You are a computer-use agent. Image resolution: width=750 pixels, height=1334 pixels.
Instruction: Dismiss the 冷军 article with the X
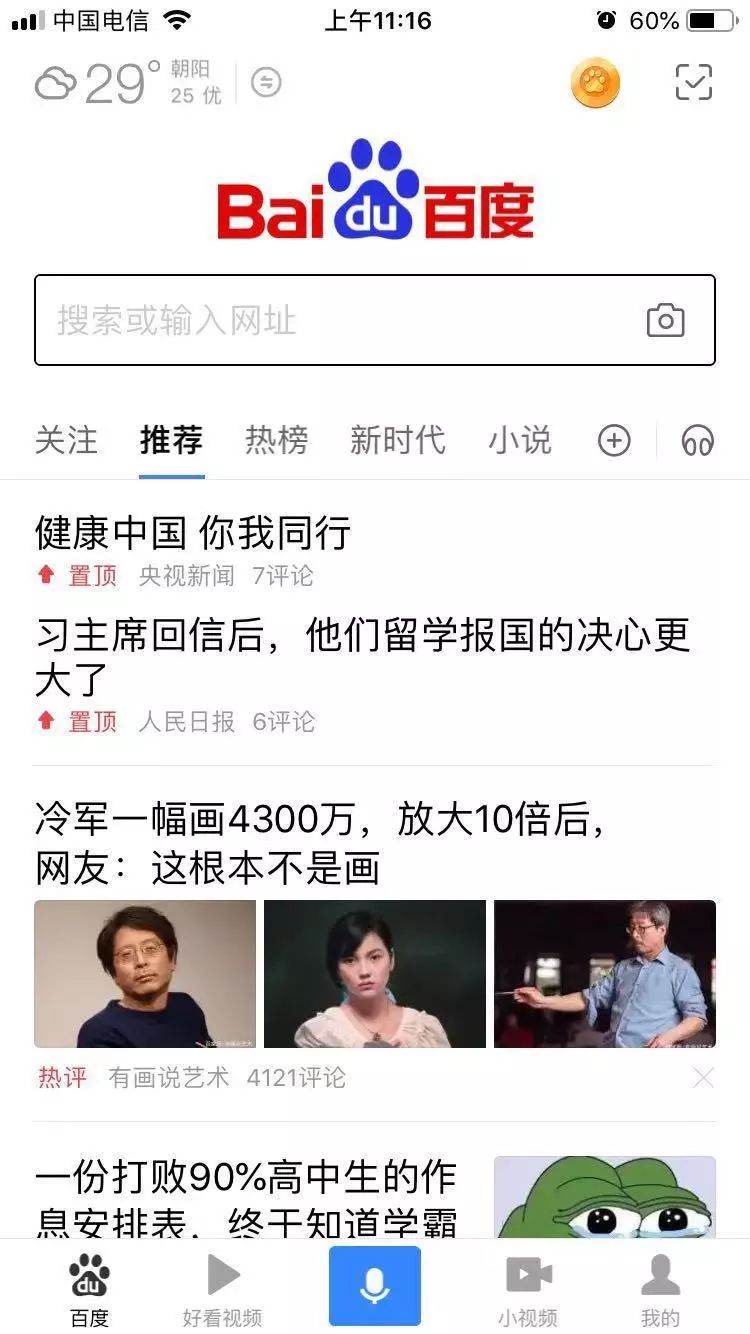click(x=703, y=1077)
